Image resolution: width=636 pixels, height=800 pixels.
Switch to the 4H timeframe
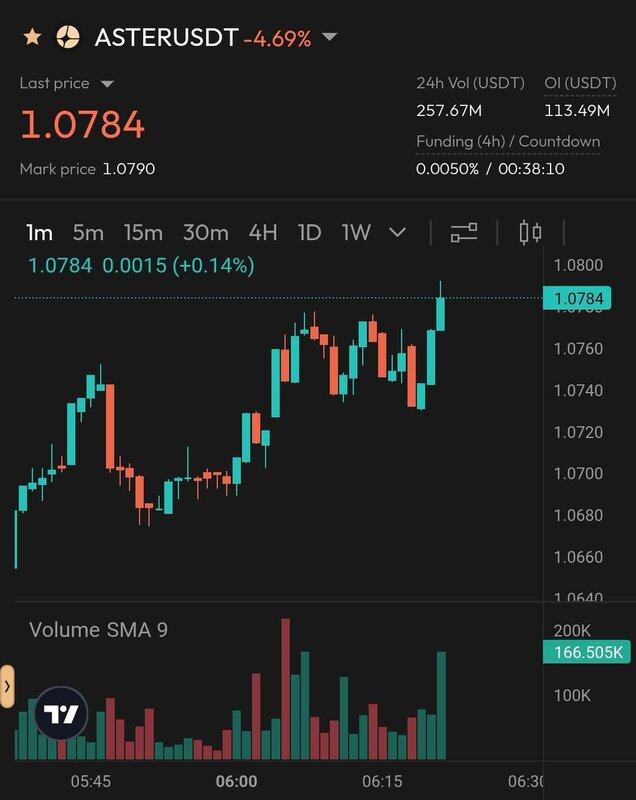click(x=263, y=233)
